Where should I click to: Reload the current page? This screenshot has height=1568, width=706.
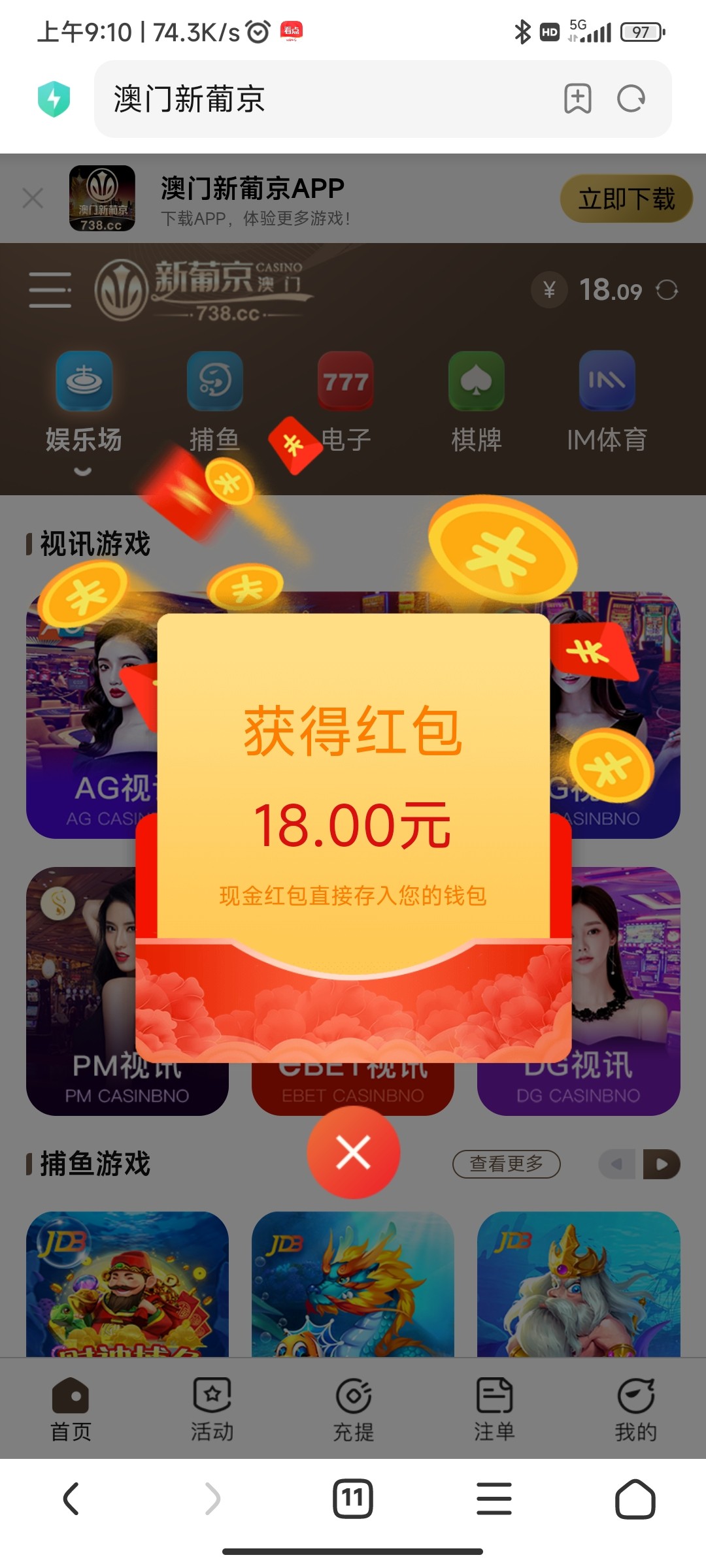(x=631, y=99)
